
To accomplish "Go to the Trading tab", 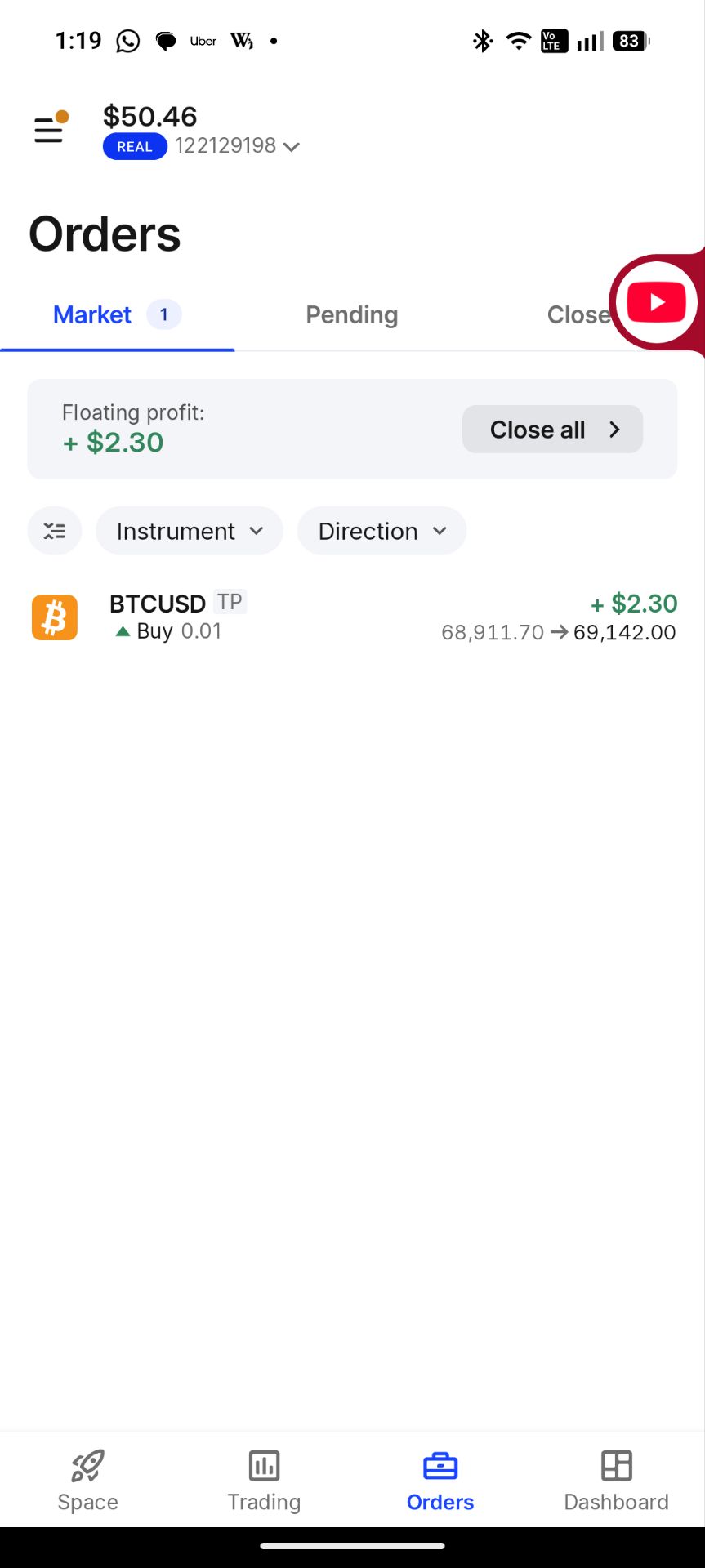I will [264, 1480].
